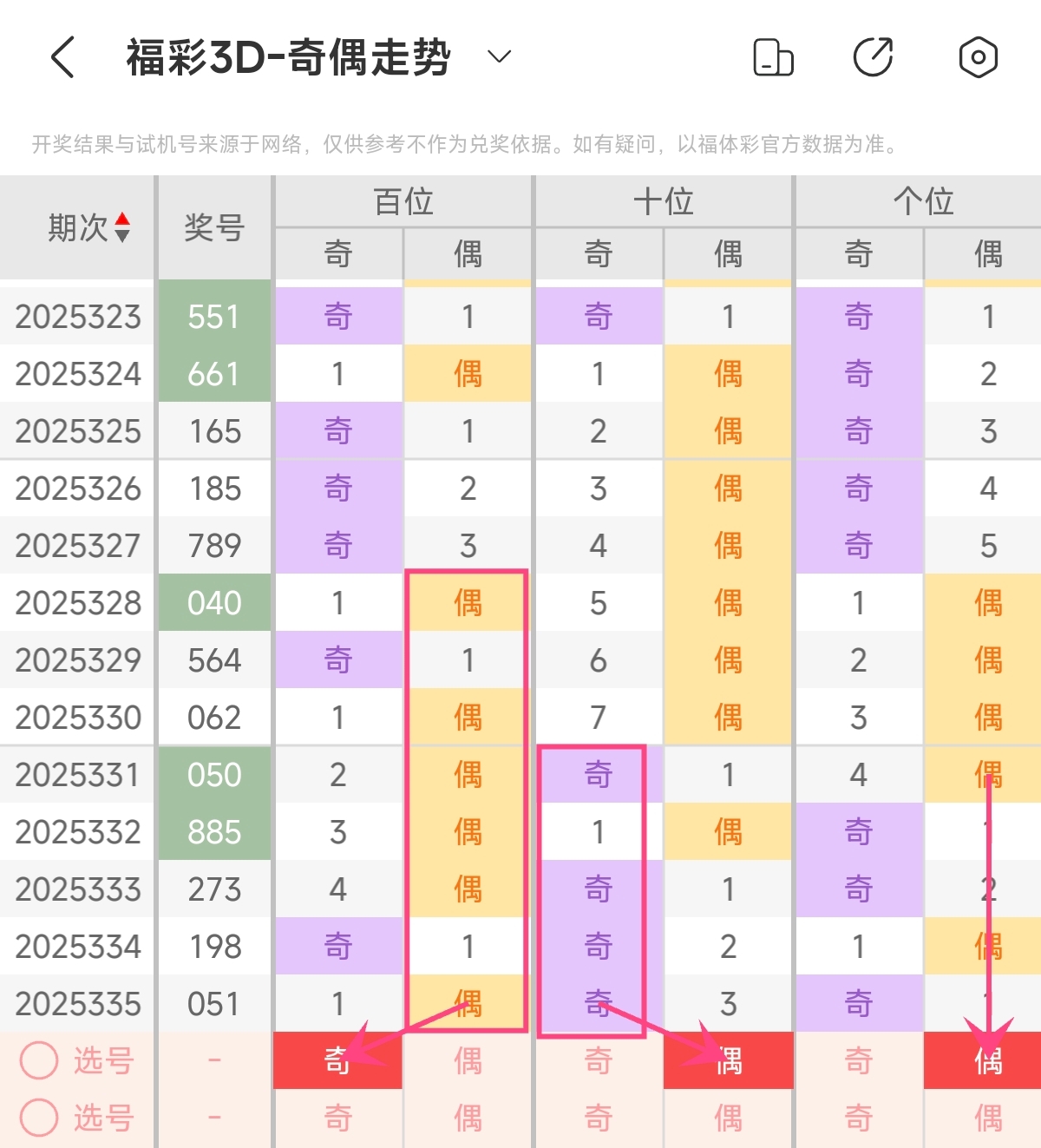Pick 奇 under 百位 in the second 选号 row
Viewport: 1041px width, 1148px height.
pyautogui.click(x=337, y=1118)
